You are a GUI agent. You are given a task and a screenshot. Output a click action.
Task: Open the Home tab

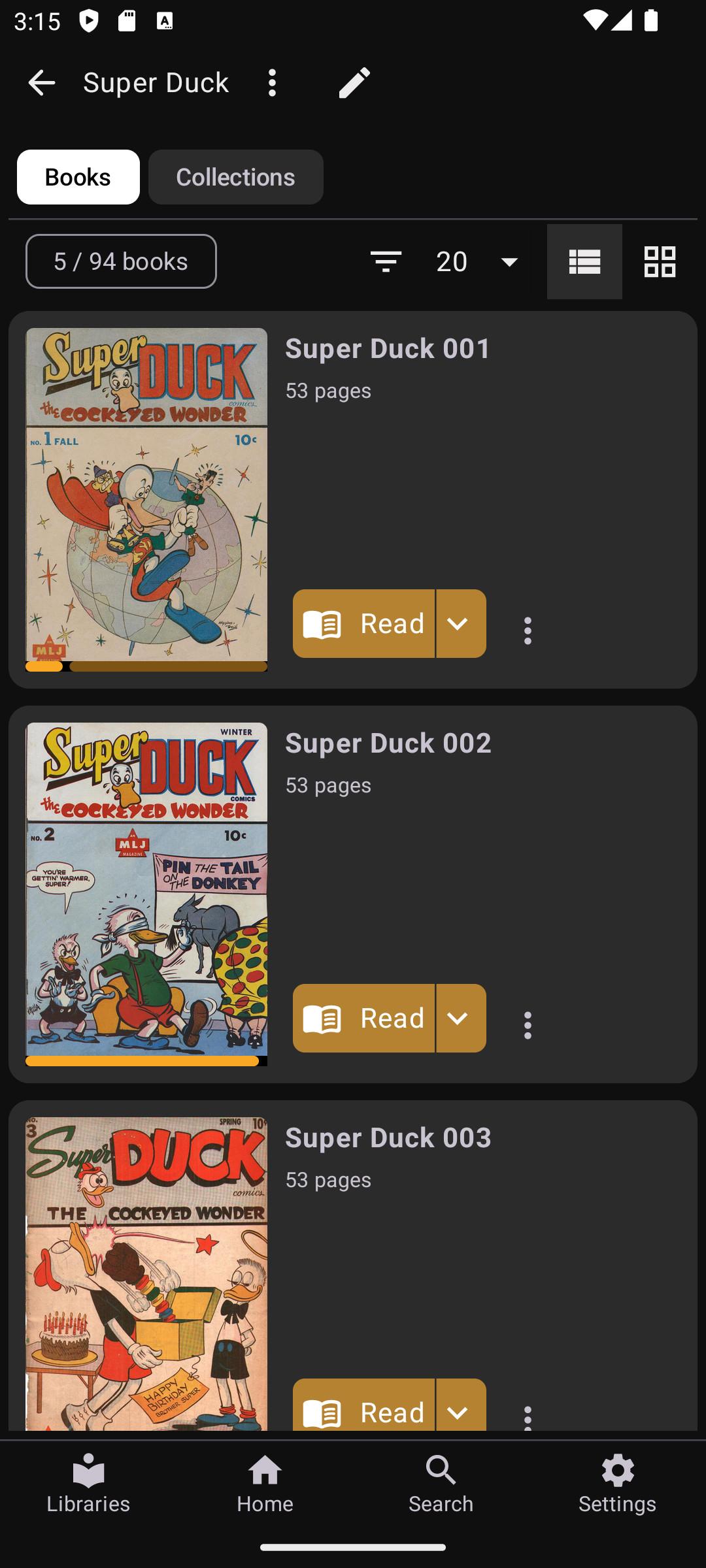pos(265,1484)
